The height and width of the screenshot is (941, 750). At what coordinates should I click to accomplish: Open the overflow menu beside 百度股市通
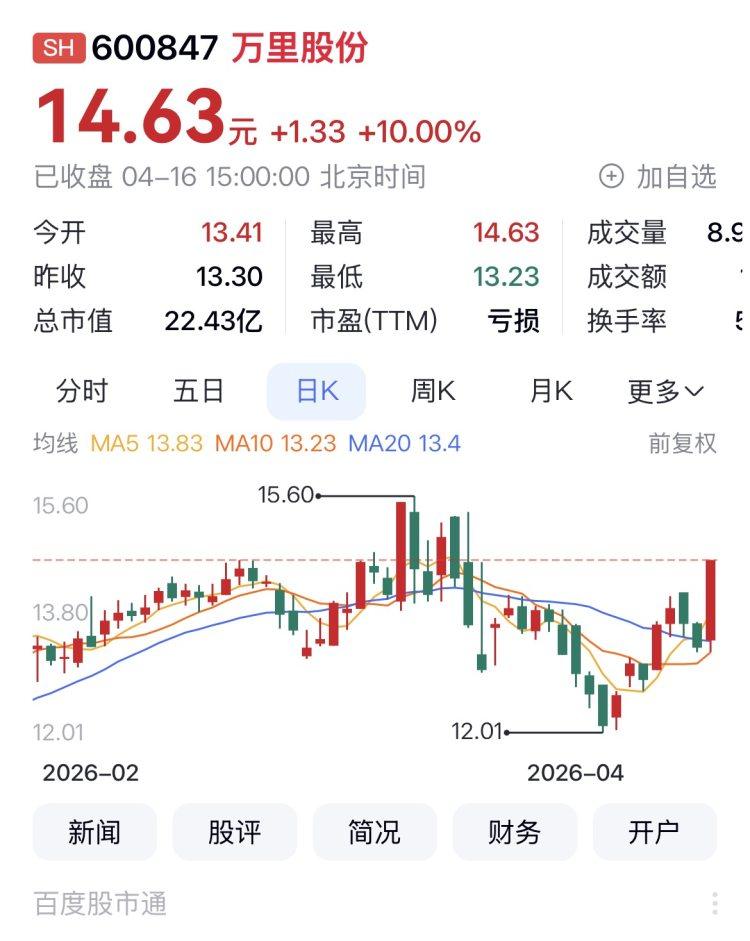tap(715, 904)
